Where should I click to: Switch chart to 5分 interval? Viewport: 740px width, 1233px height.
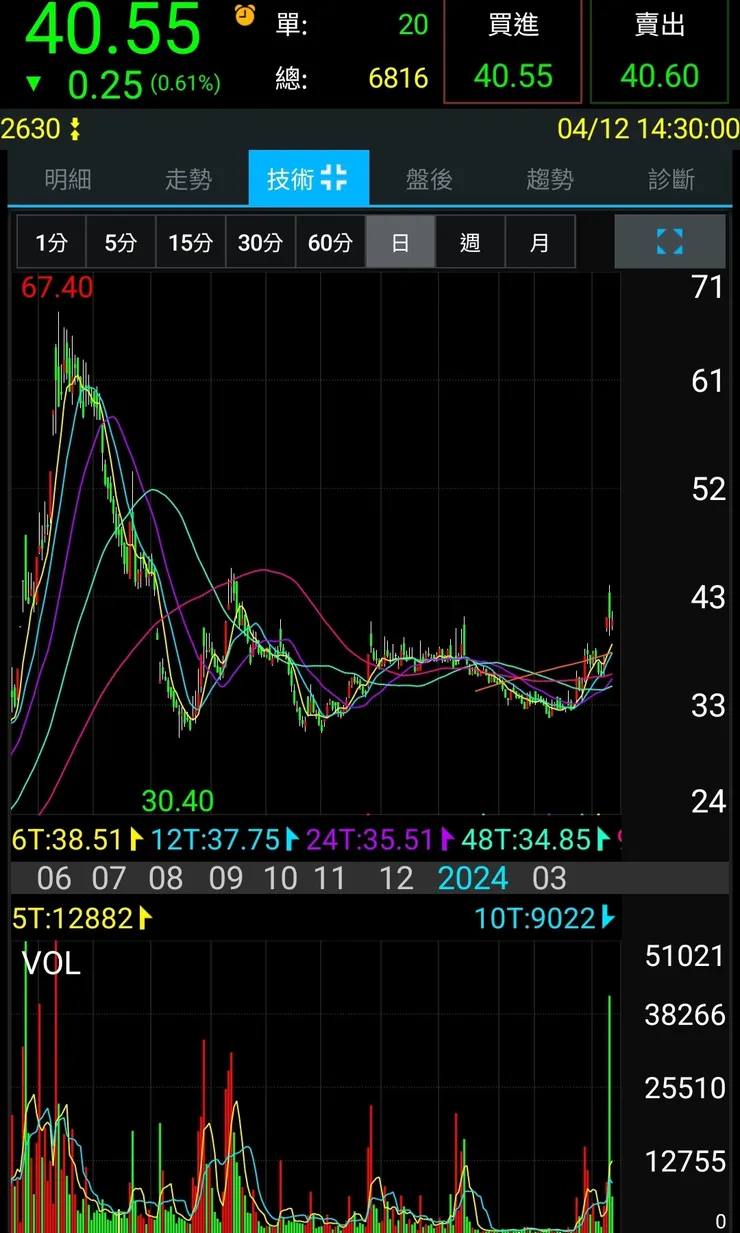click(x=120, y=242)
